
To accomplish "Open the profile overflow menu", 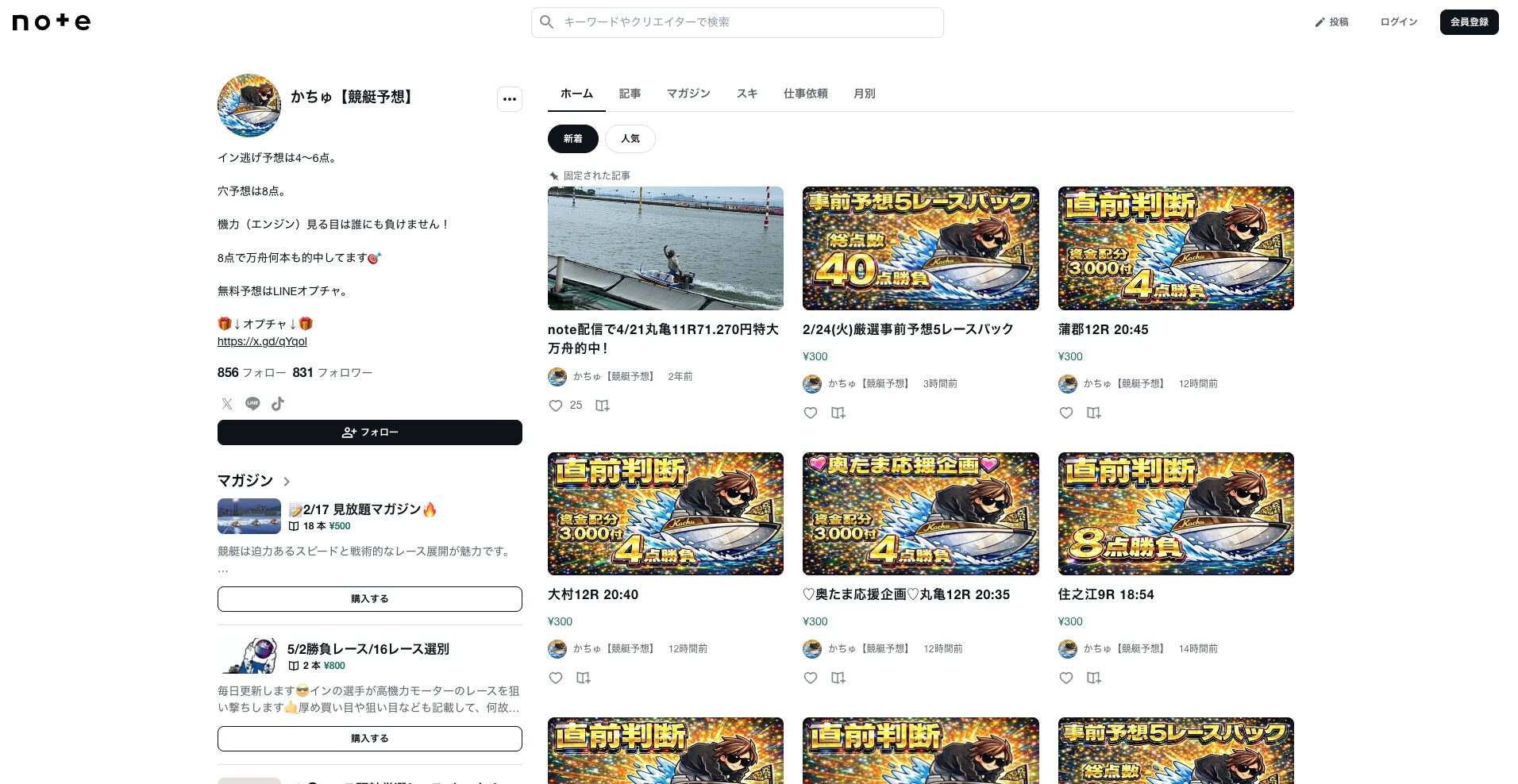I will point(510,99).
